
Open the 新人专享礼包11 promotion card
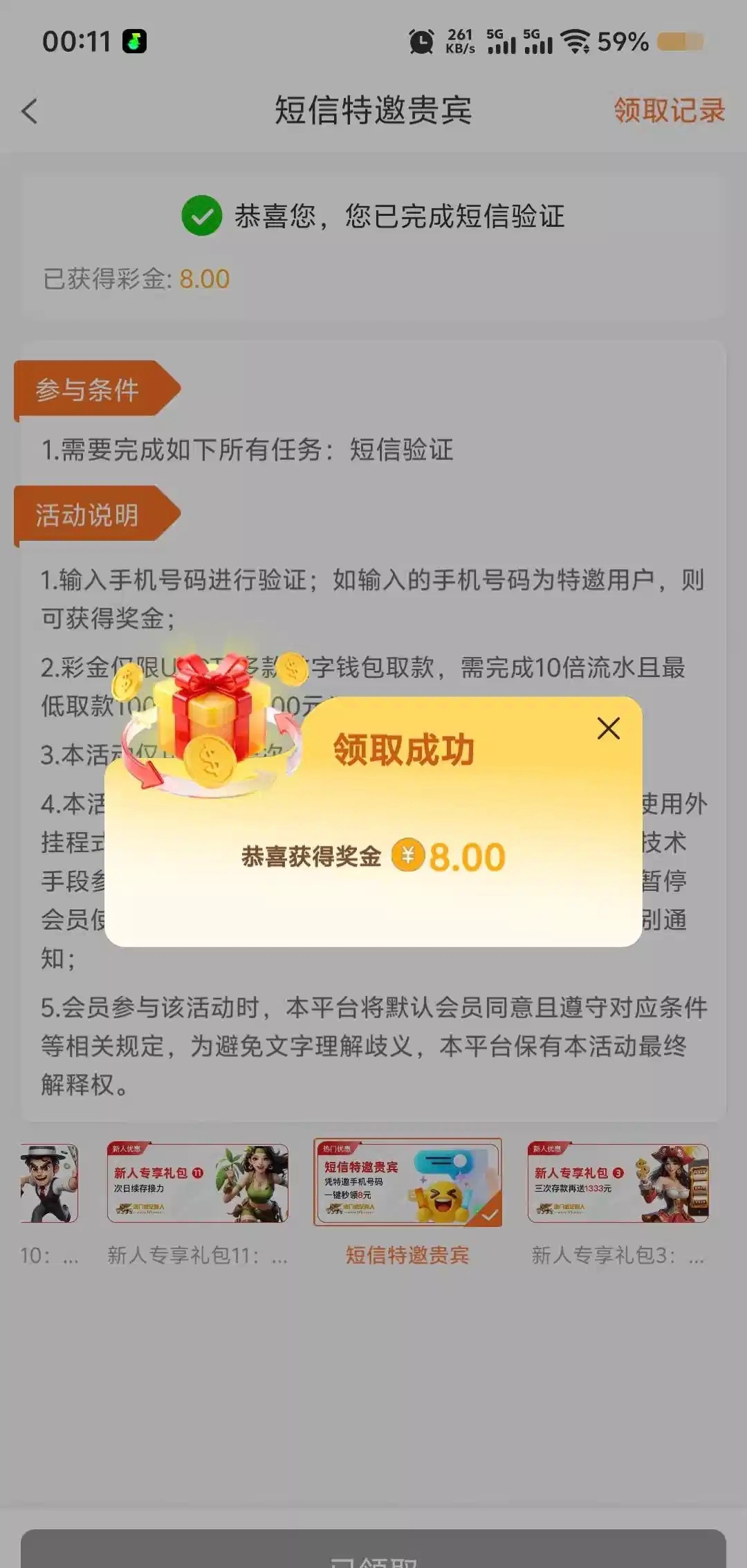pos(197,1183)
